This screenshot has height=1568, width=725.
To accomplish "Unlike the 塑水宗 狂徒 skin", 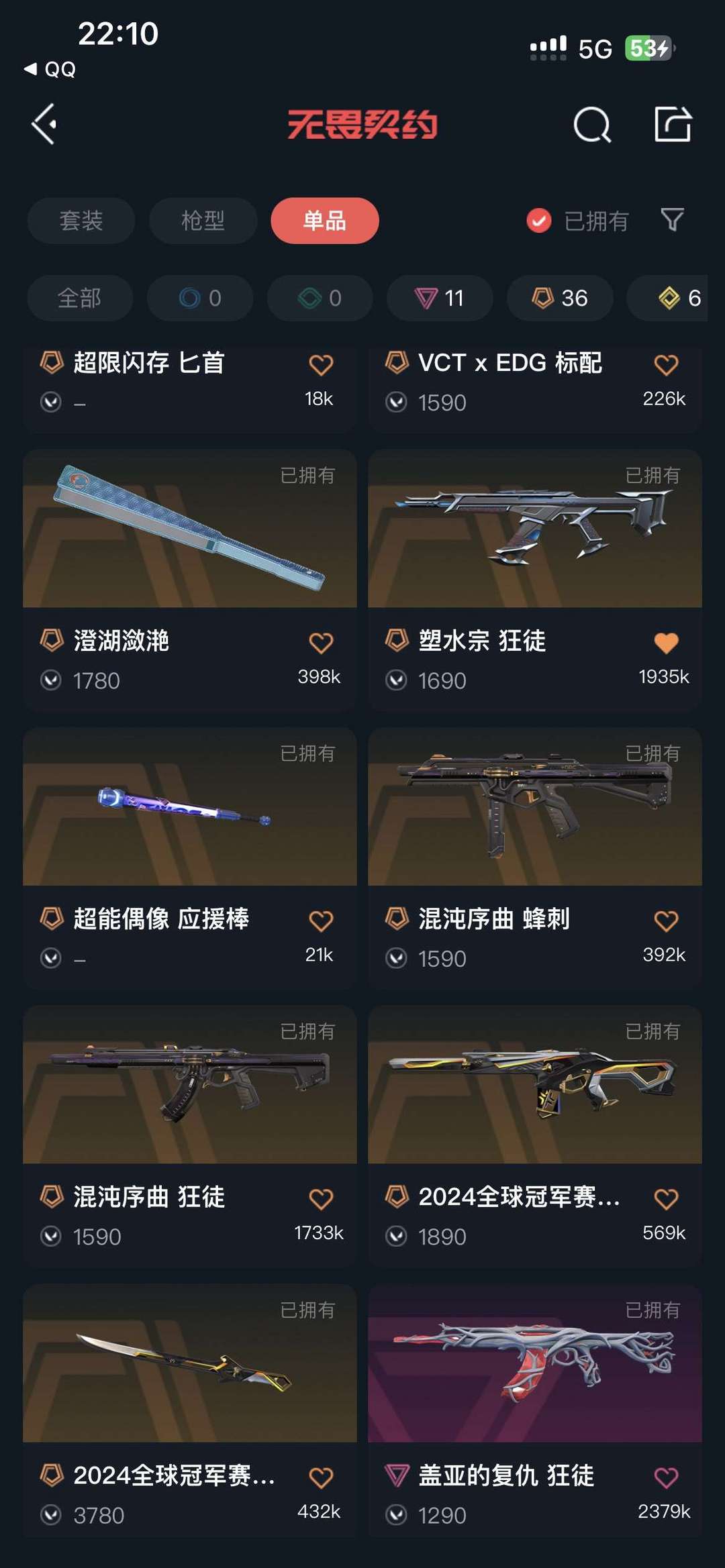I will 666,643.
